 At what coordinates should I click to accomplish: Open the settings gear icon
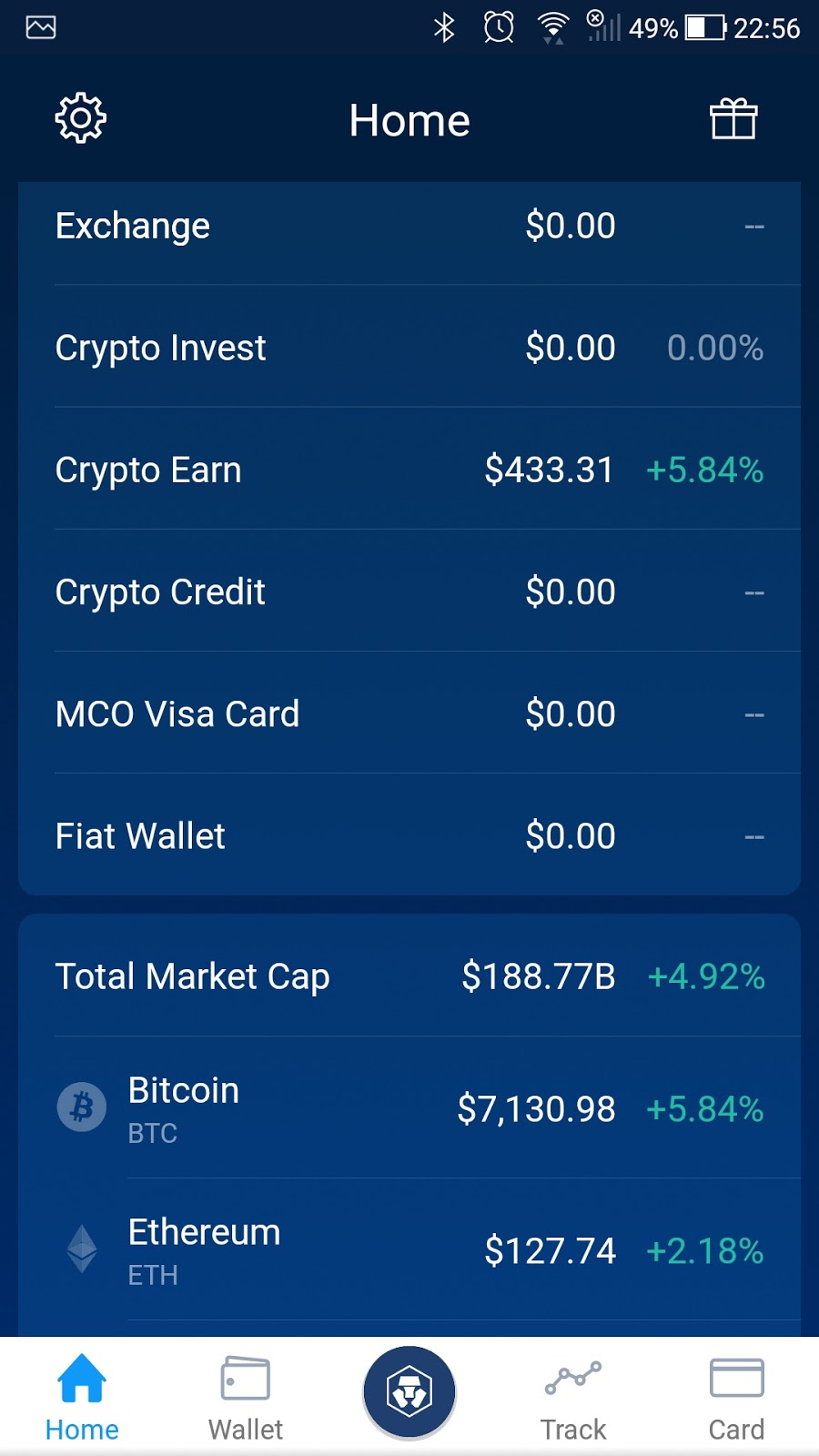81,118
